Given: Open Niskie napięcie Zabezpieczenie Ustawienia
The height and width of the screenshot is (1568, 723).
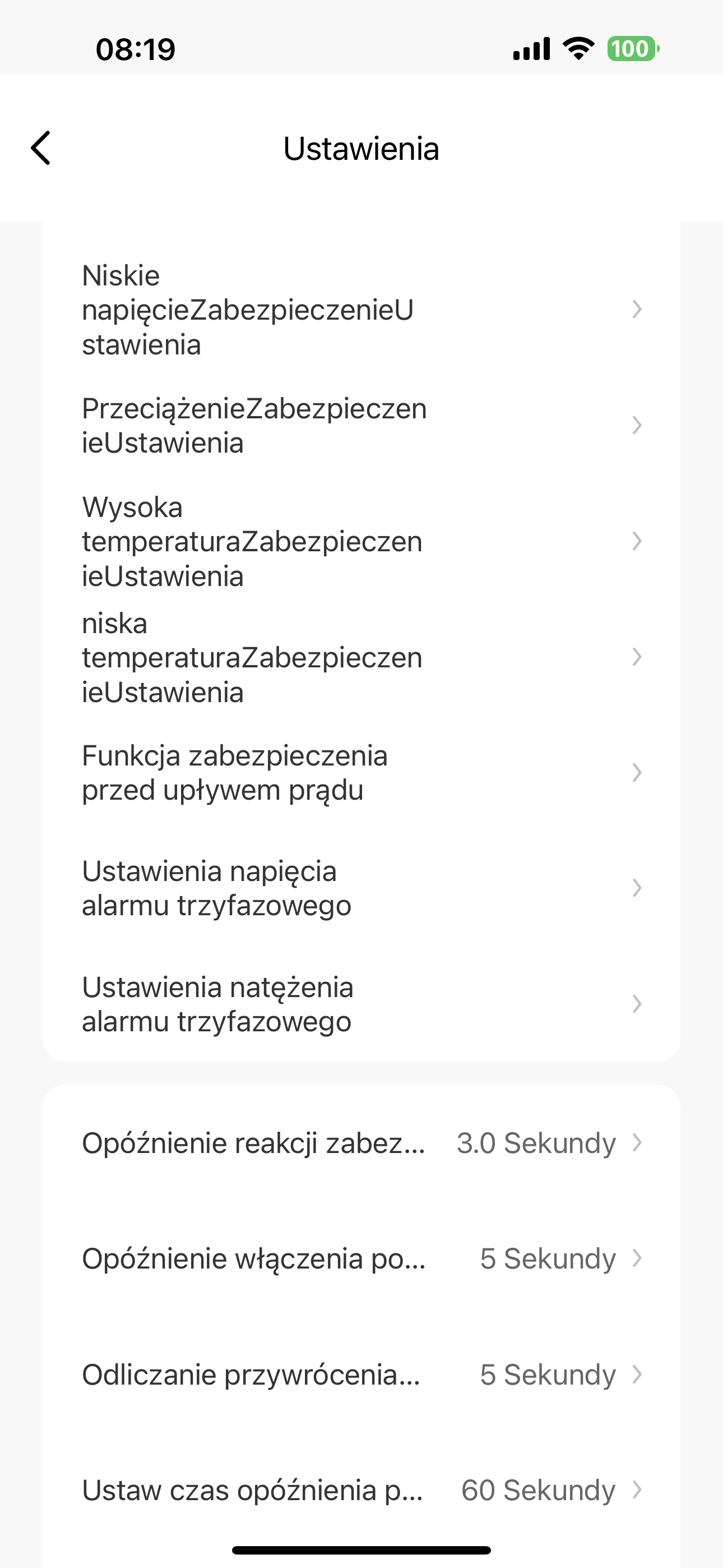Looking at the screenshot, I should click(x=361, y=310).
